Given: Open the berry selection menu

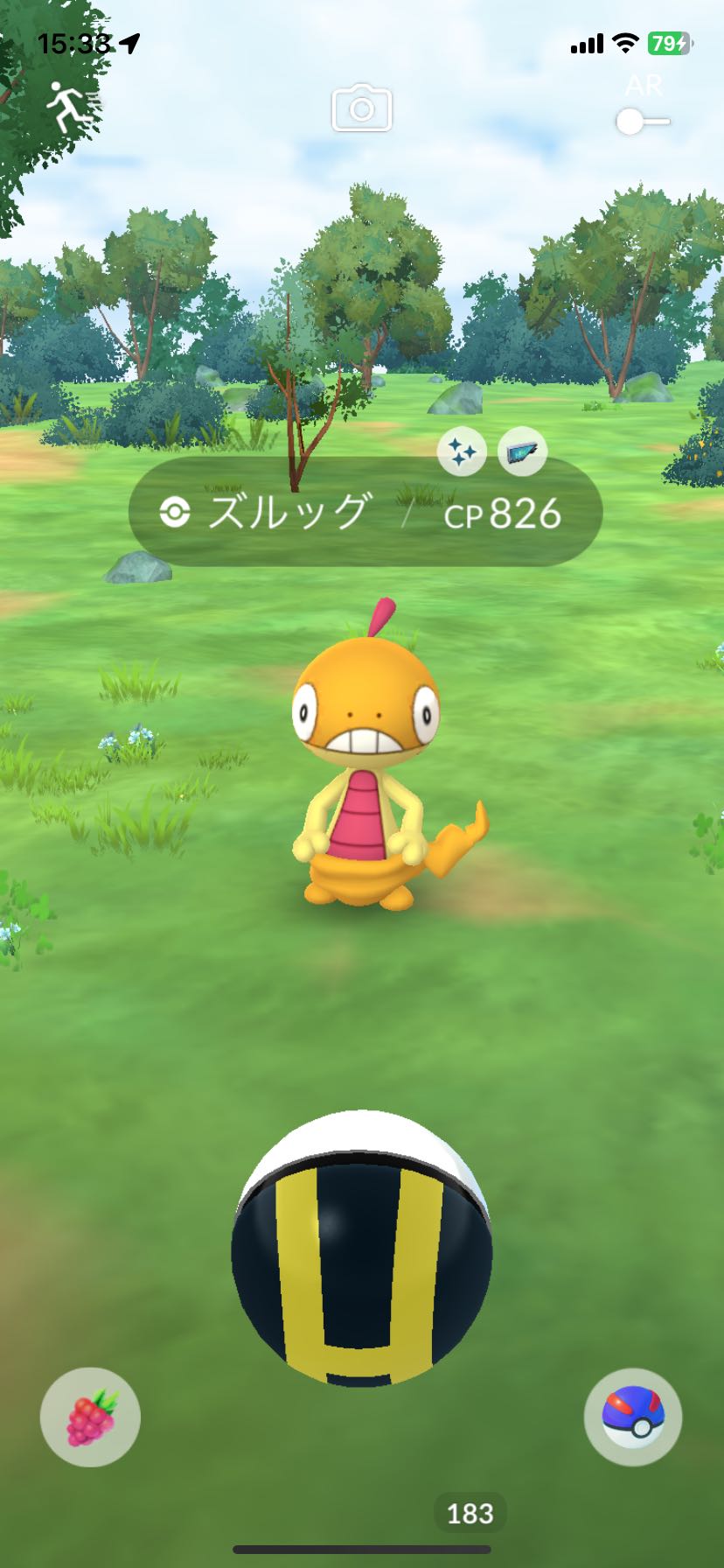Looking at the screenshot, I should coord(90,1417).
